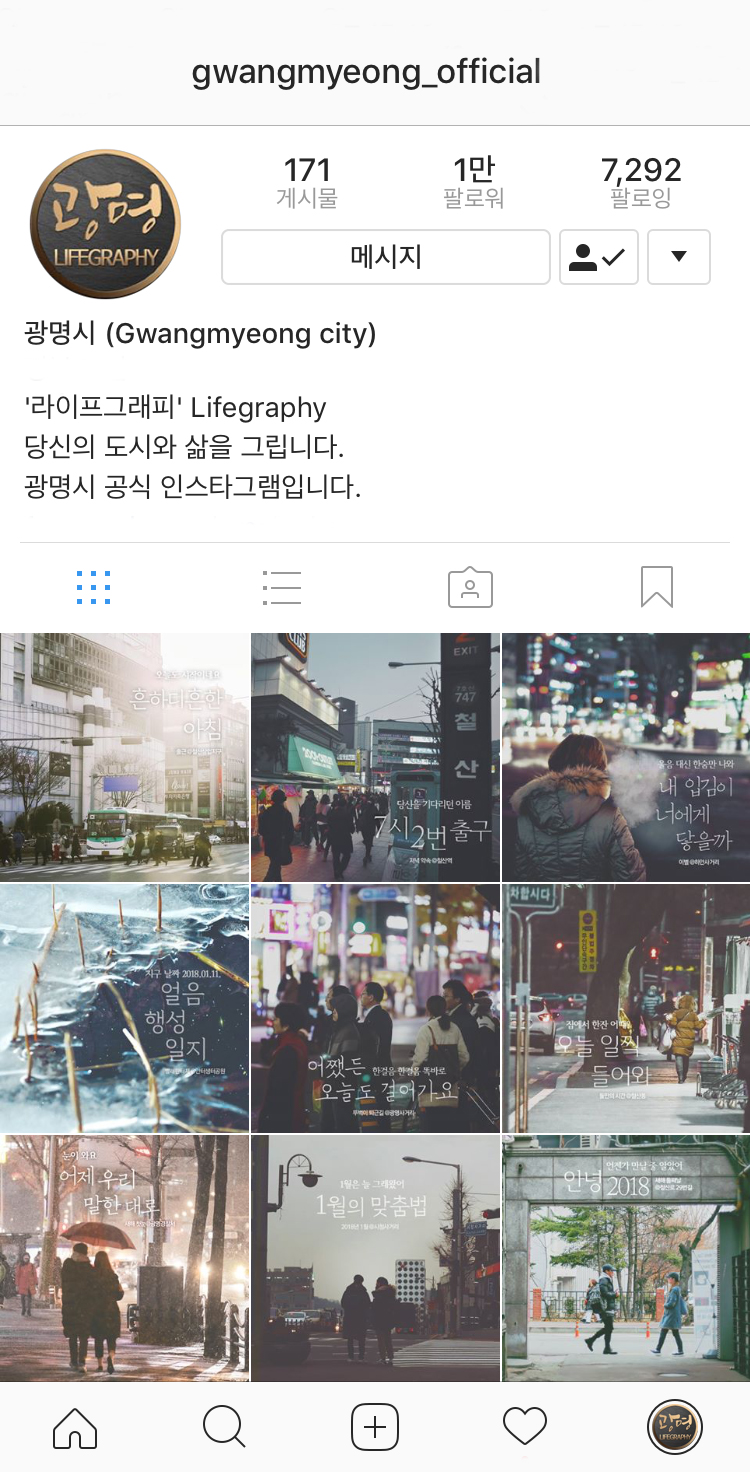Open the search and explore tab
Image resolution: width=750 pixels, height=1481 pixels.
[x=224, y=1427]
